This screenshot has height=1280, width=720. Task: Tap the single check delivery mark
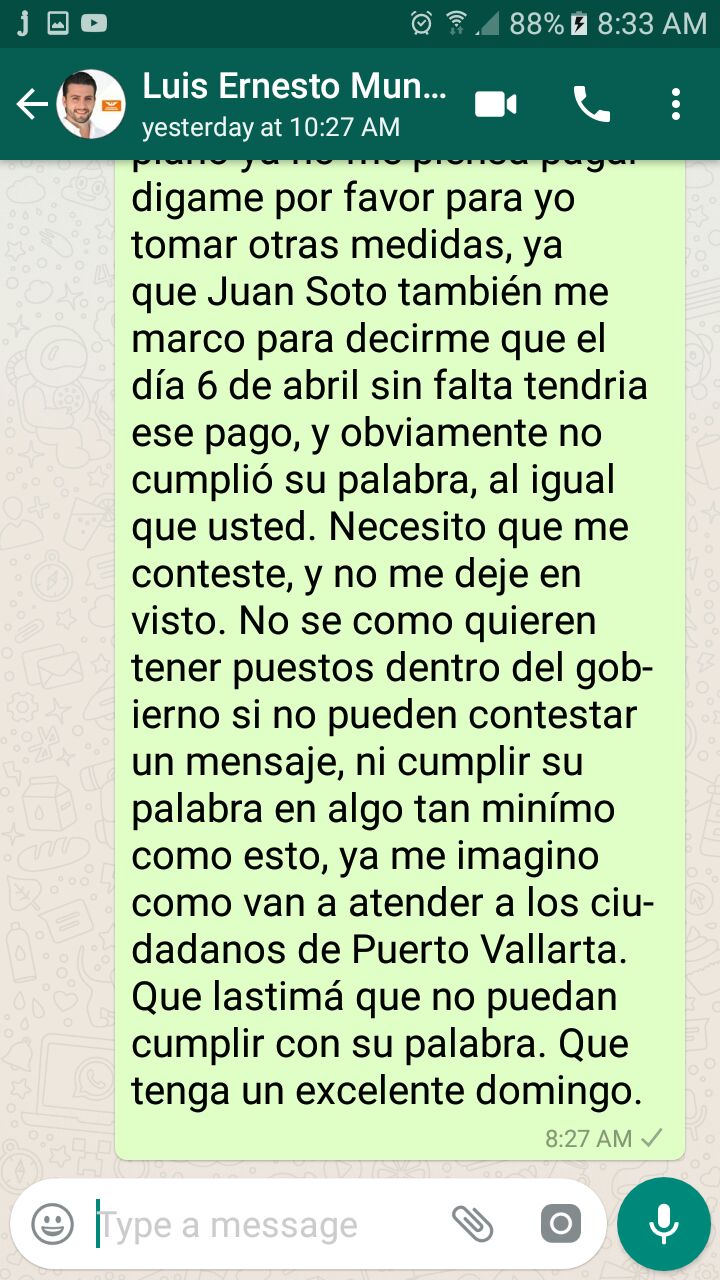click(x=649, y=1137)
